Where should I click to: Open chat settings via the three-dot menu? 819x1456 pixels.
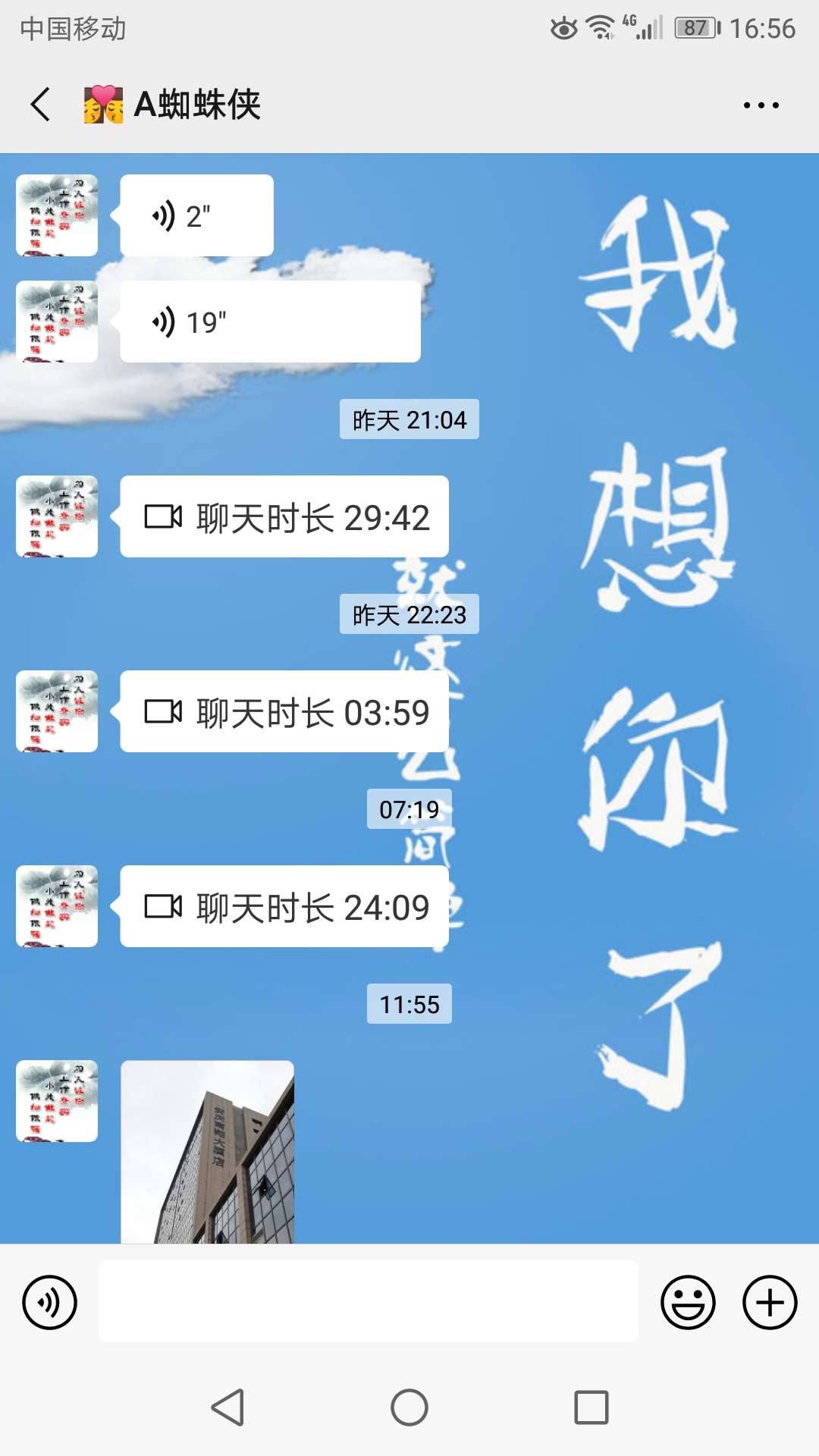pyautogui.click(x=761, y=105)
